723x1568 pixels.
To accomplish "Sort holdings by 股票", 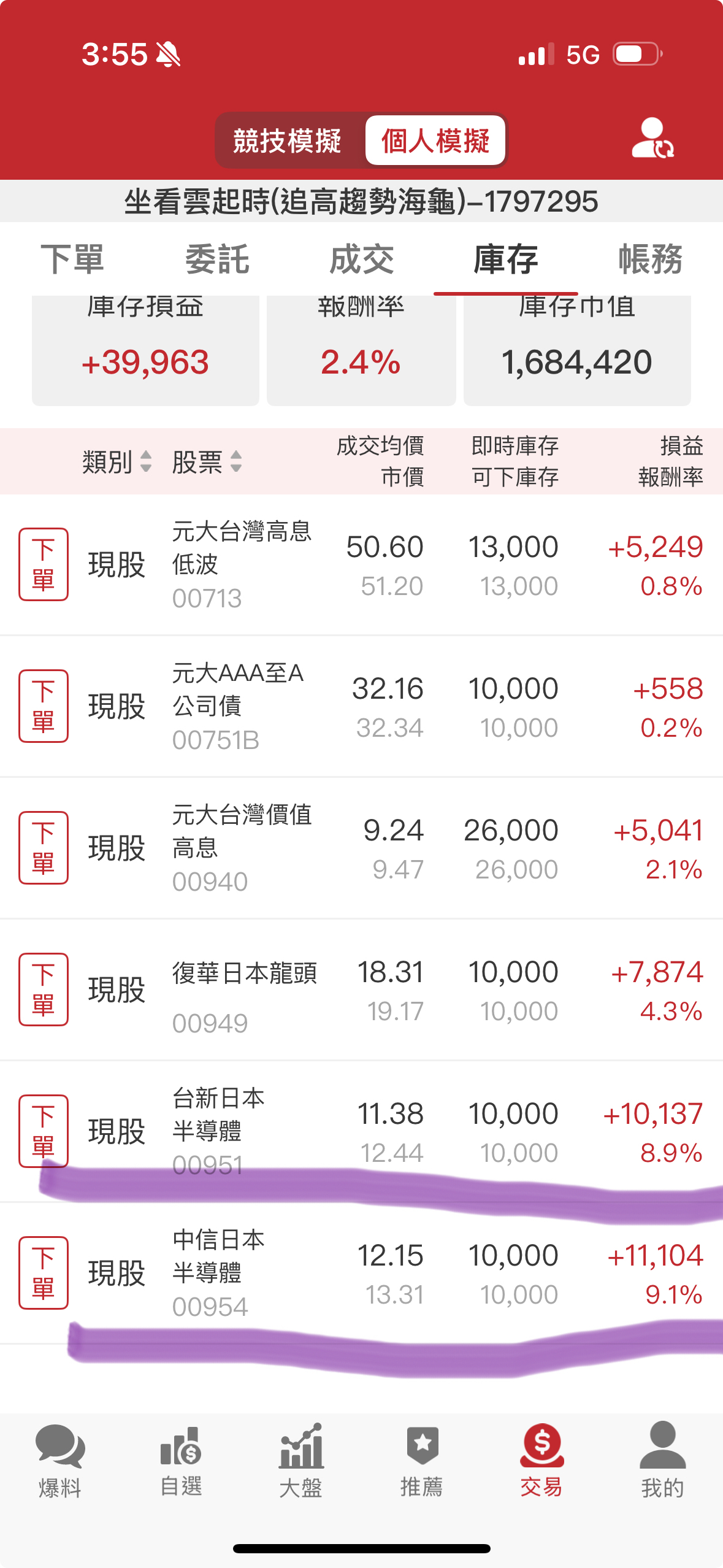I will coord(207,461).
